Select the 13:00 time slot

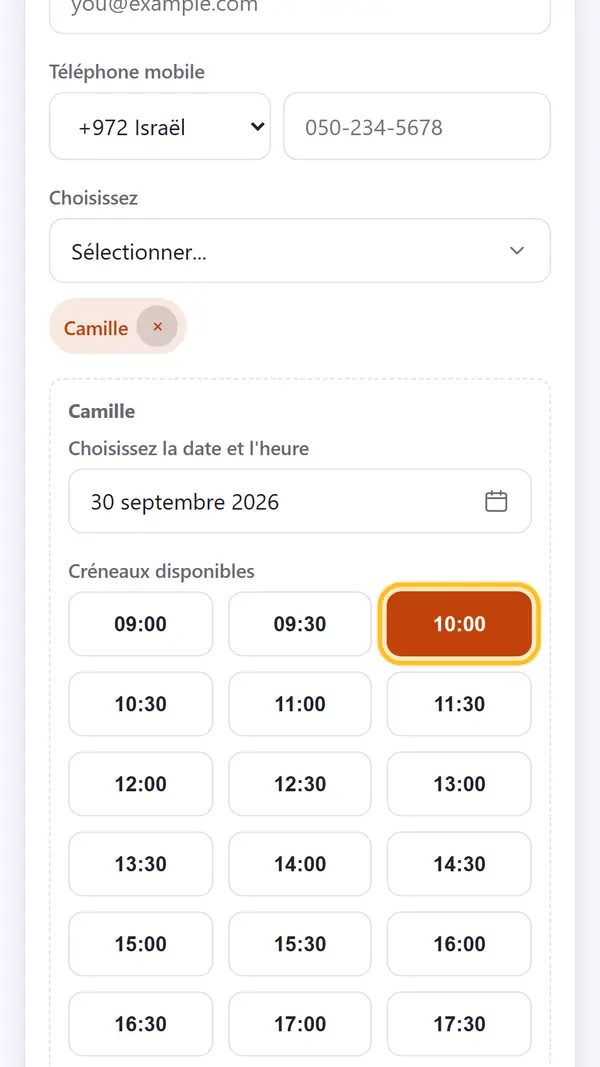[x=459, y=784]
